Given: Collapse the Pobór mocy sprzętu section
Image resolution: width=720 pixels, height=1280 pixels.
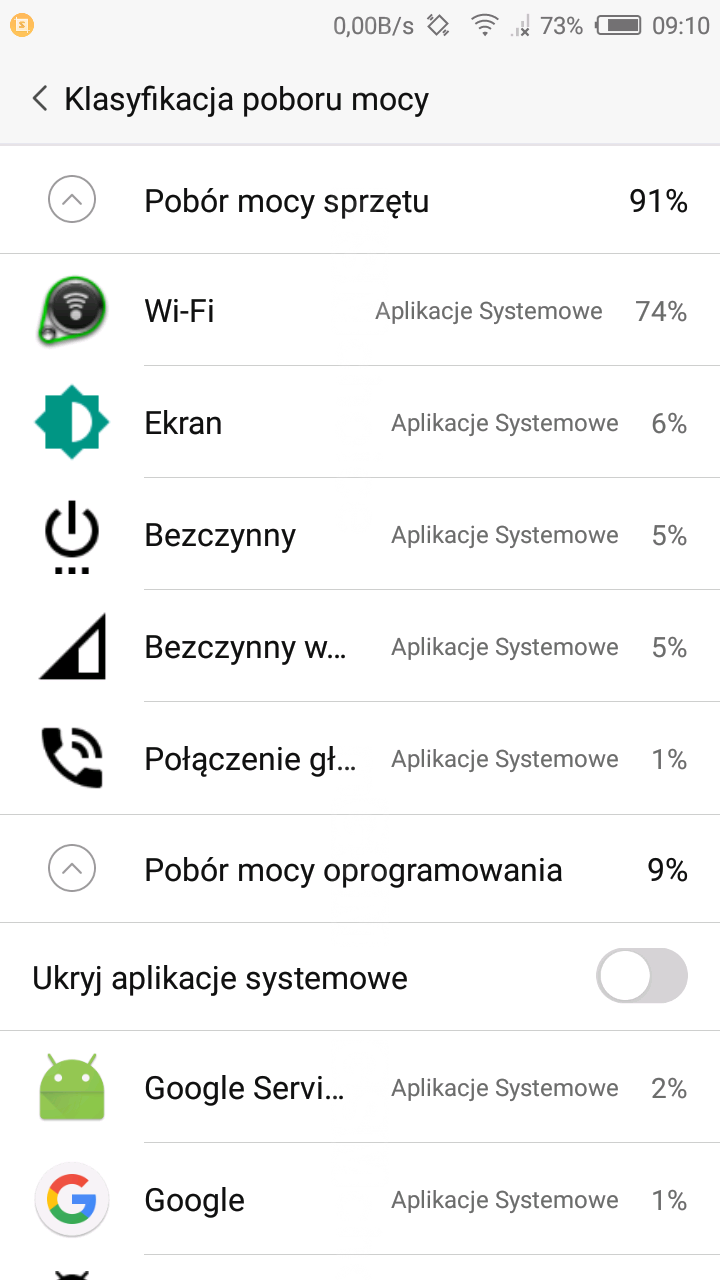Looking at the screenshot, I should click(x=72, y=200).
